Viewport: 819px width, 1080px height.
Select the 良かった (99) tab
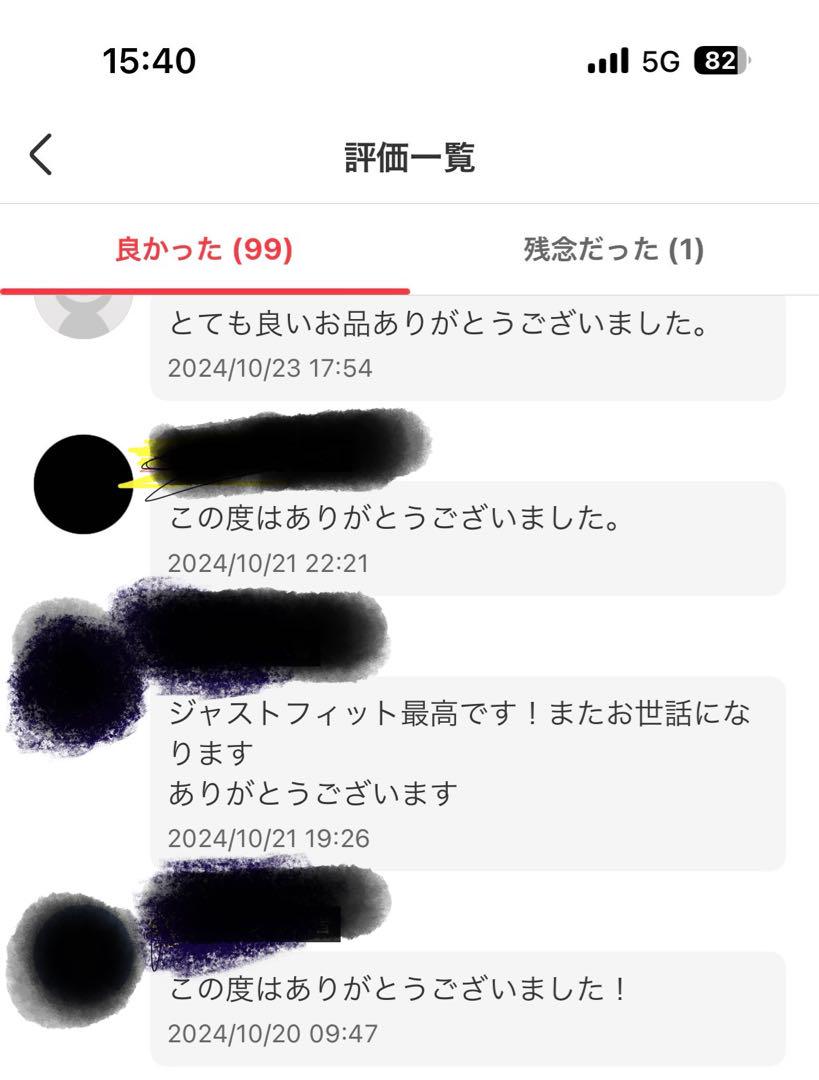coord(204,249)
